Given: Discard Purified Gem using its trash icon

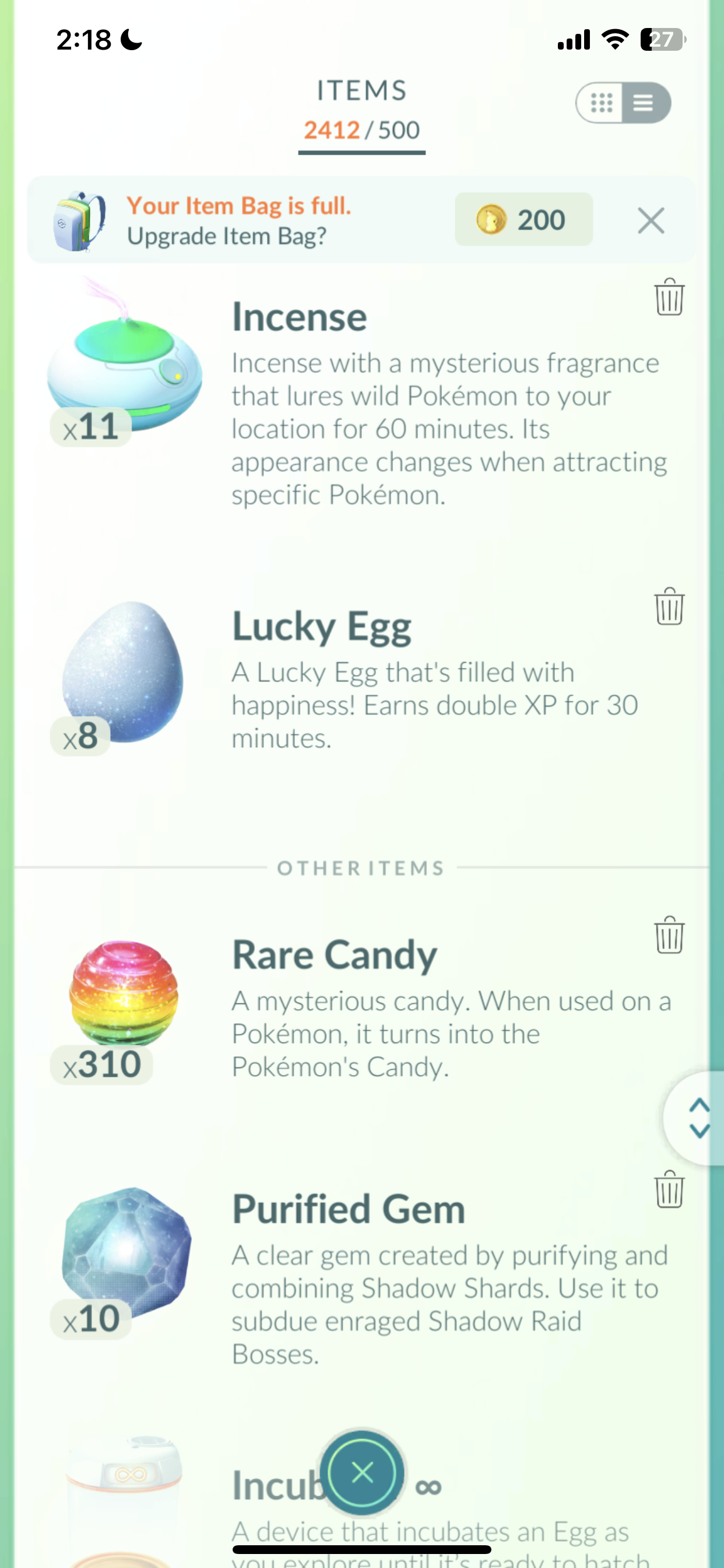Looking at the screenshot, I should point(669,1189).
